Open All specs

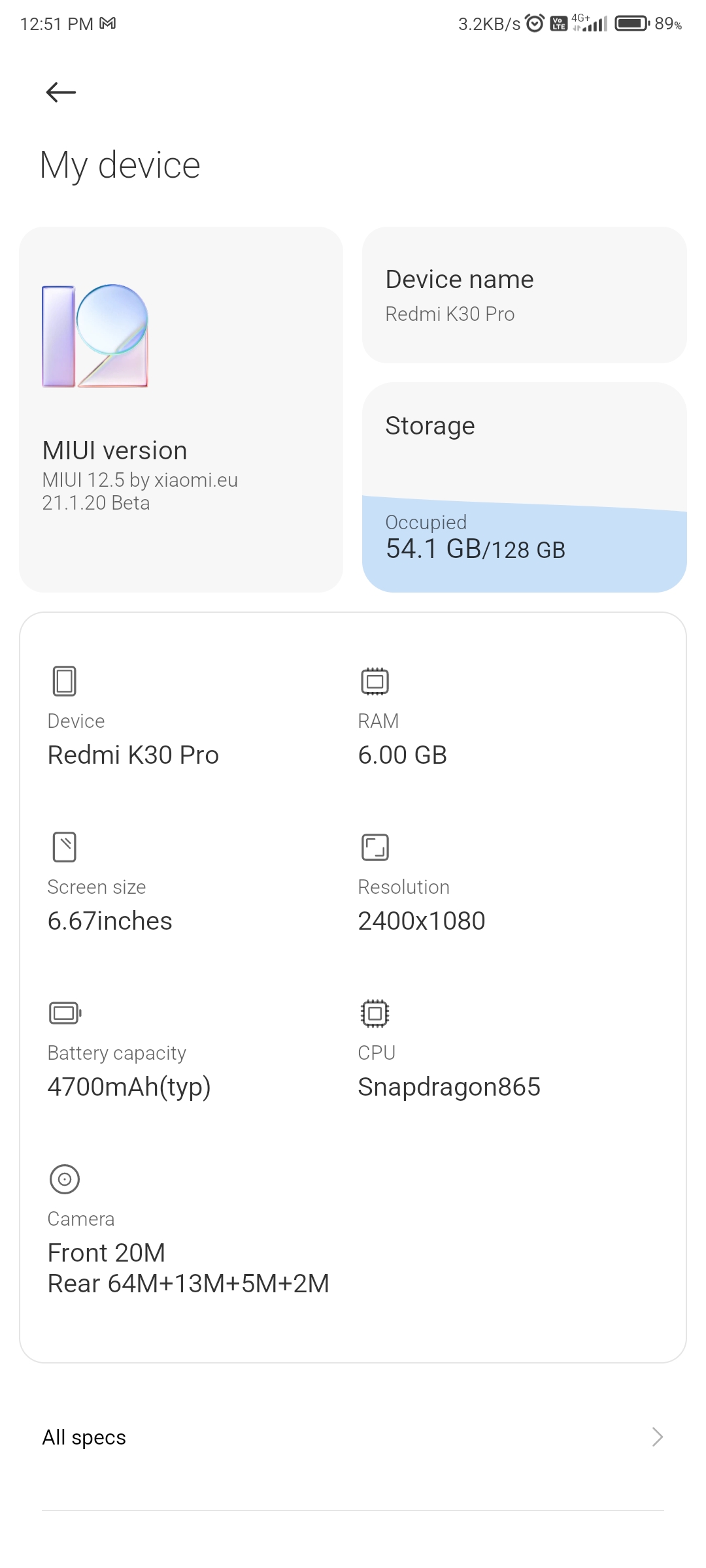click(353, 1437)
